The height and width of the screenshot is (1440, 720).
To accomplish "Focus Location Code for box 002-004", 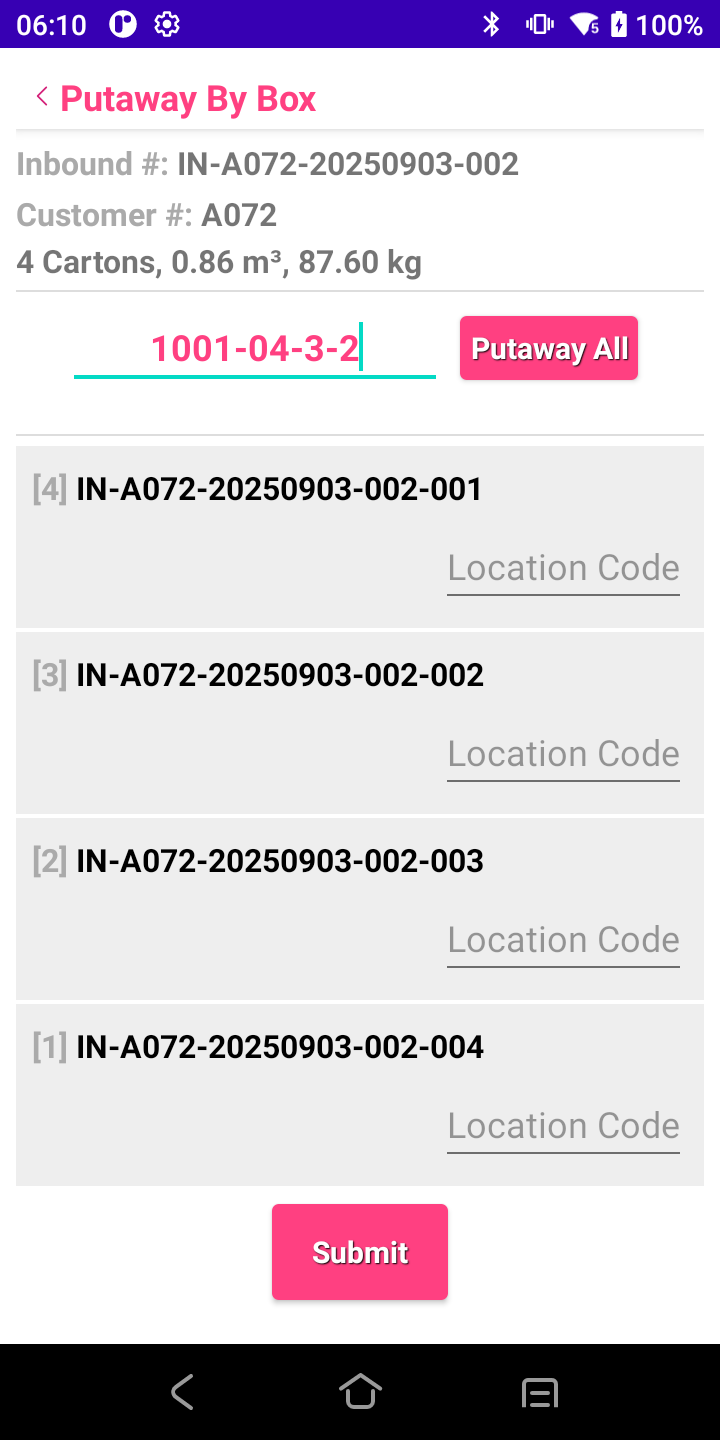I will pos(563,1126).
